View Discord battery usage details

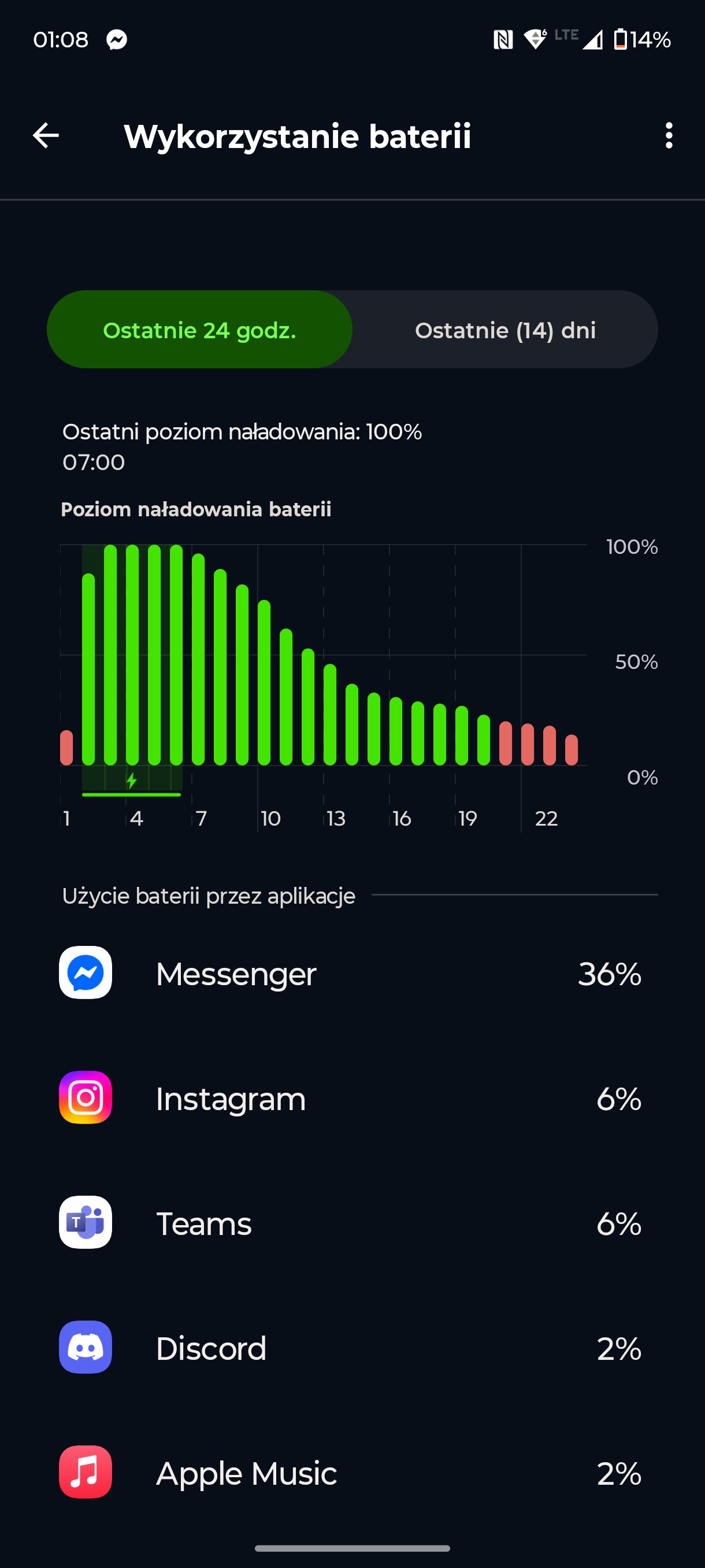[x=352, y=1347]
